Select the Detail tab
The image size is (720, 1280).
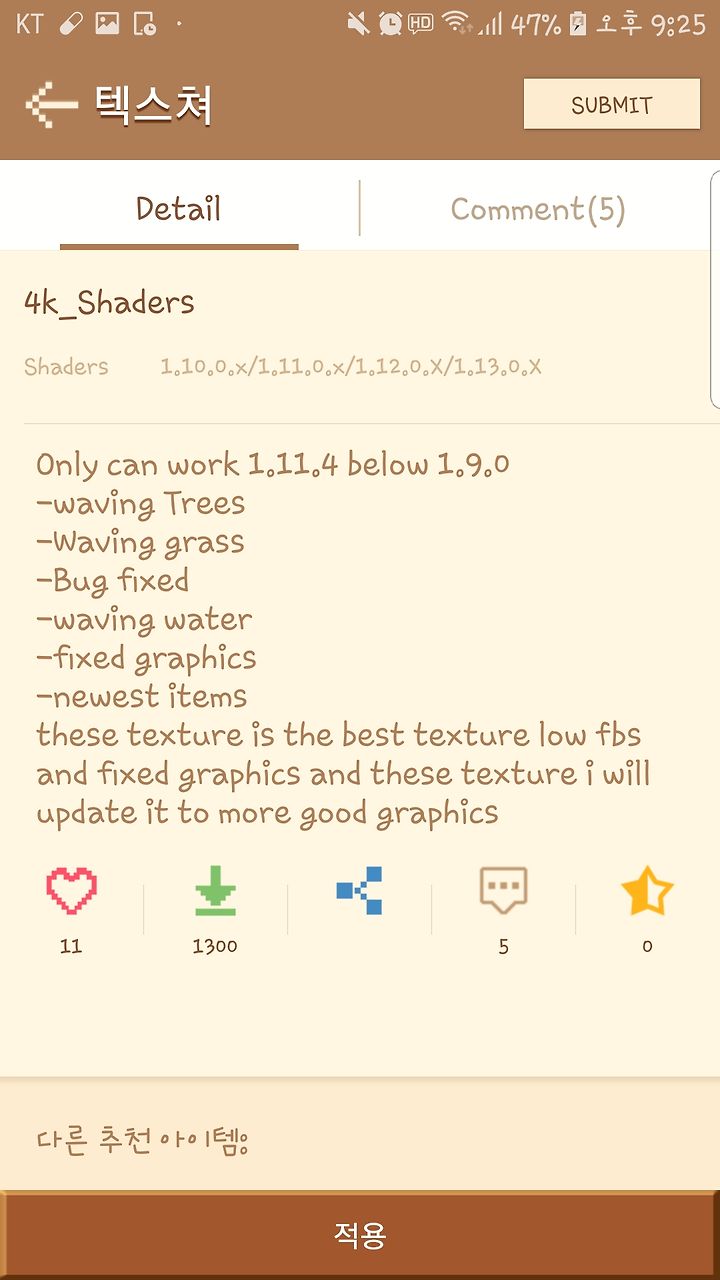pos(179,209)
